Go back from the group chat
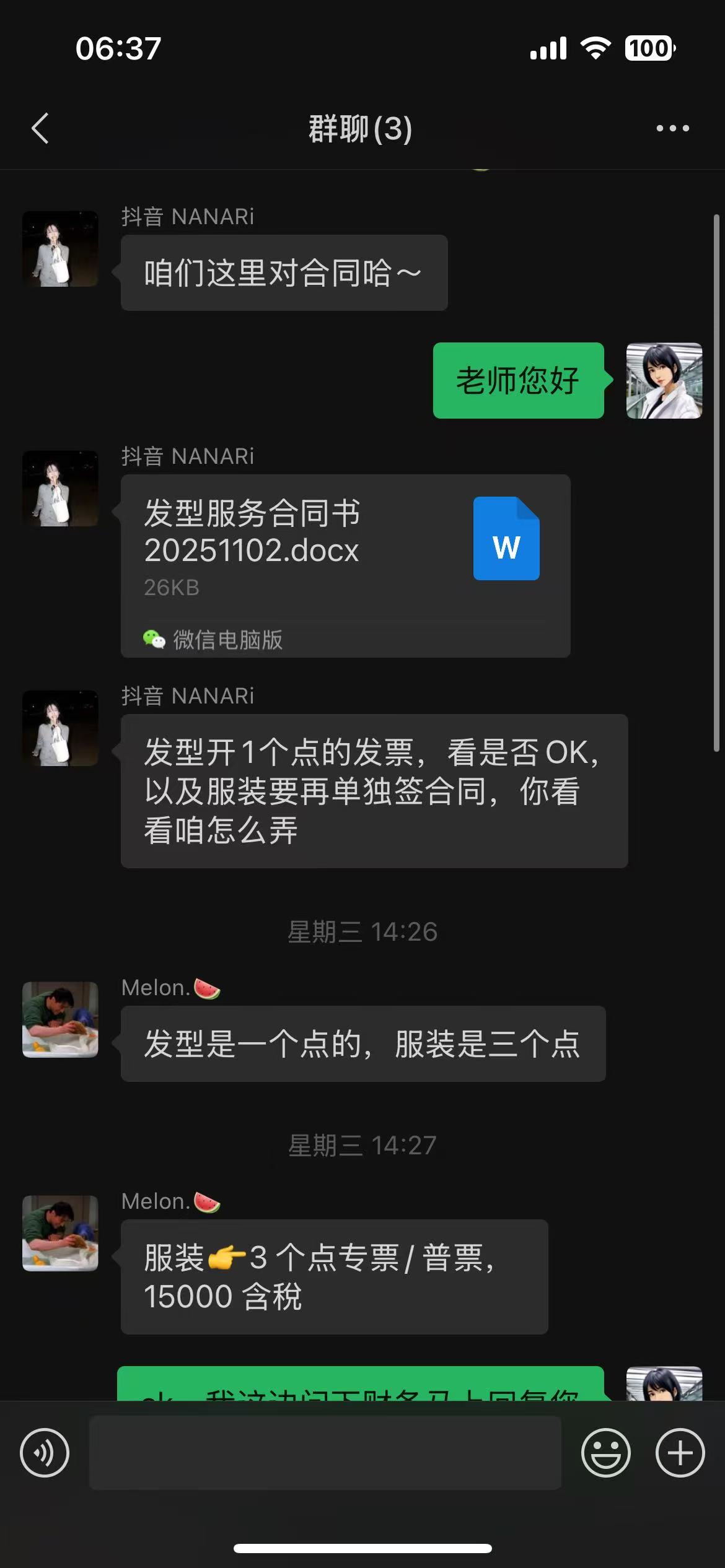Image resolution: width=725 pixels, height=1568 pixels. tap(40, 128)
